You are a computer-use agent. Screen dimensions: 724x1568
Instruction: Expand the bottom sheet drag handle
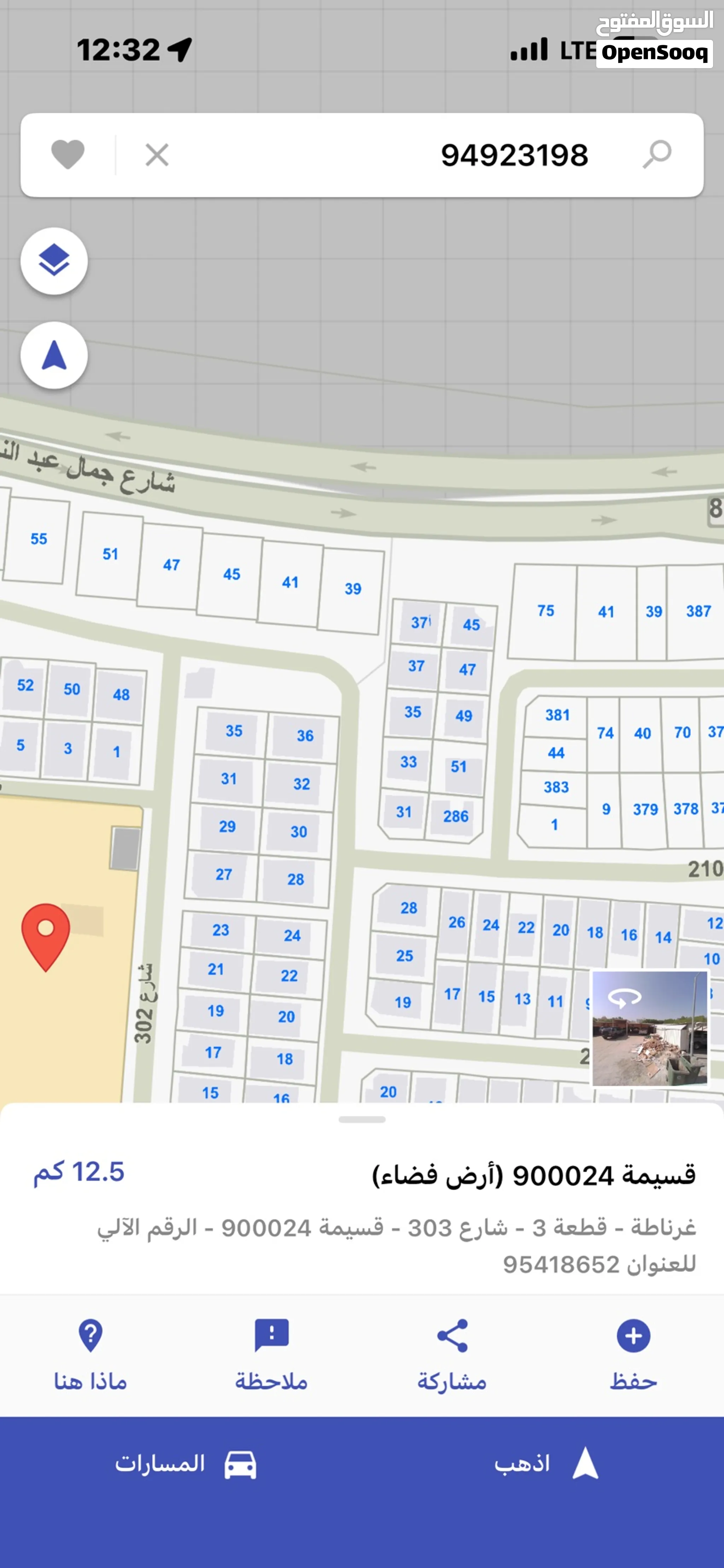click(362, 1119)
